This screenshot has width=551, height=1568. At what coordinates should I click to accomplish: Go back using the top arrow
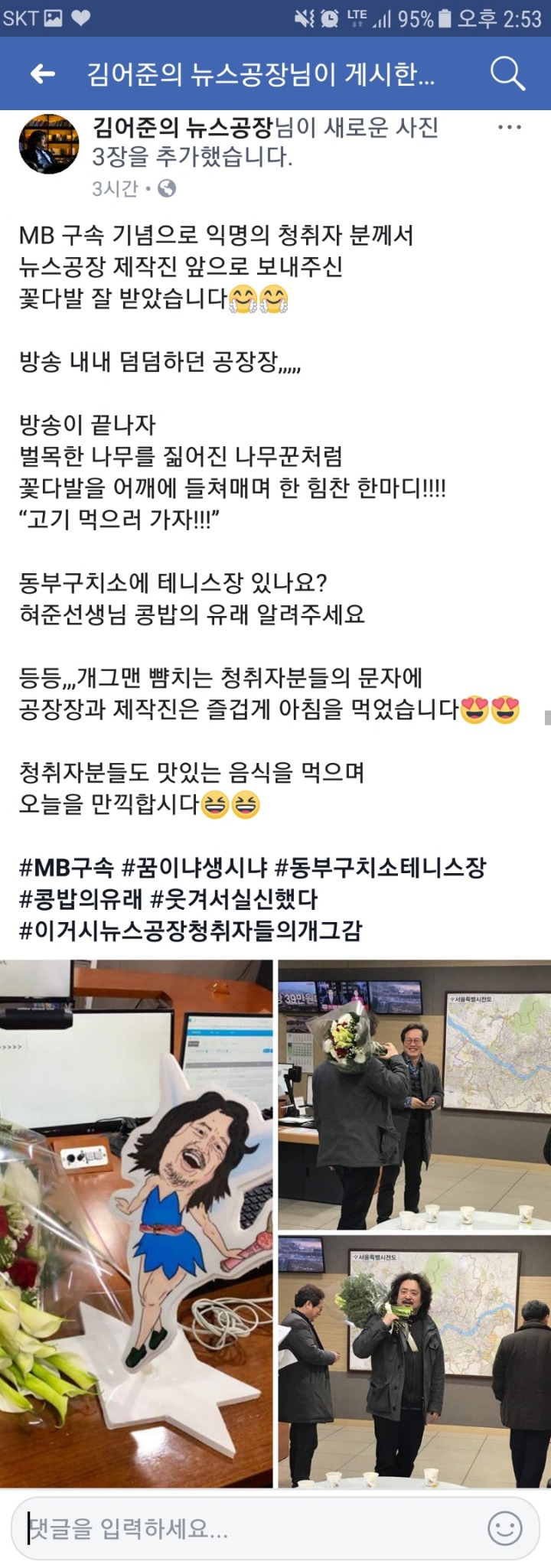click(x=43, y=73)
